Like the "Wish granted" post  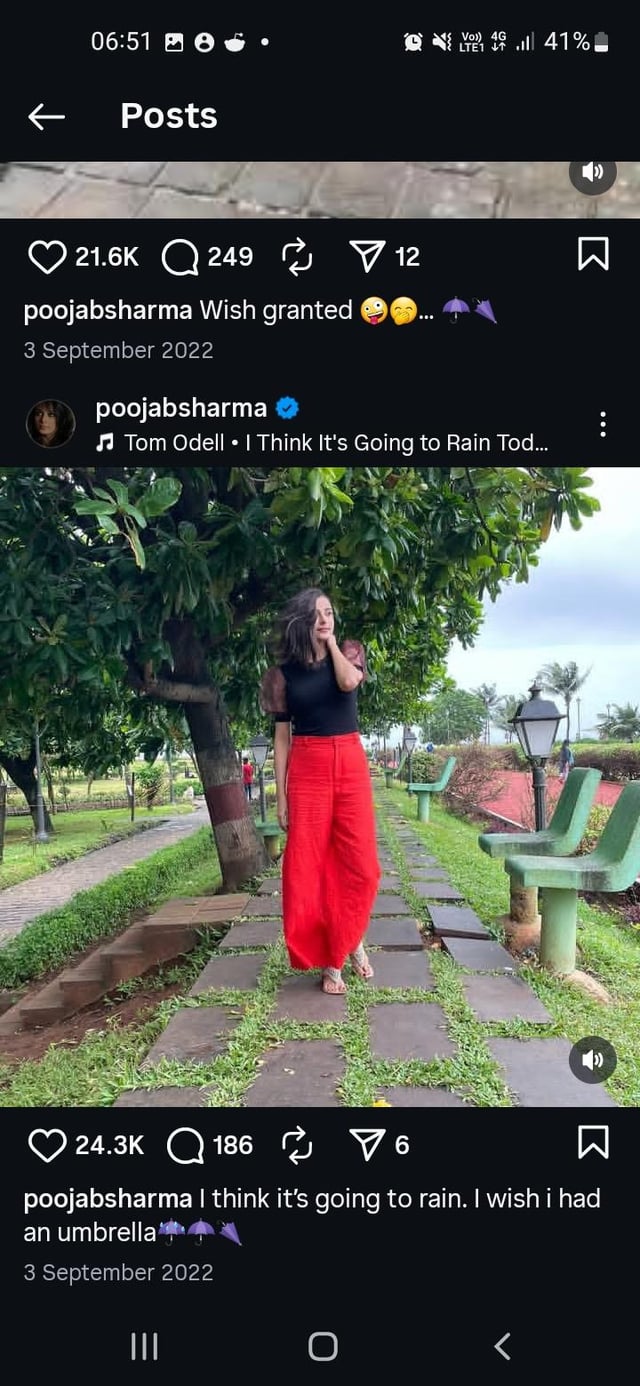pyautogui.click(x=47, y=257)
